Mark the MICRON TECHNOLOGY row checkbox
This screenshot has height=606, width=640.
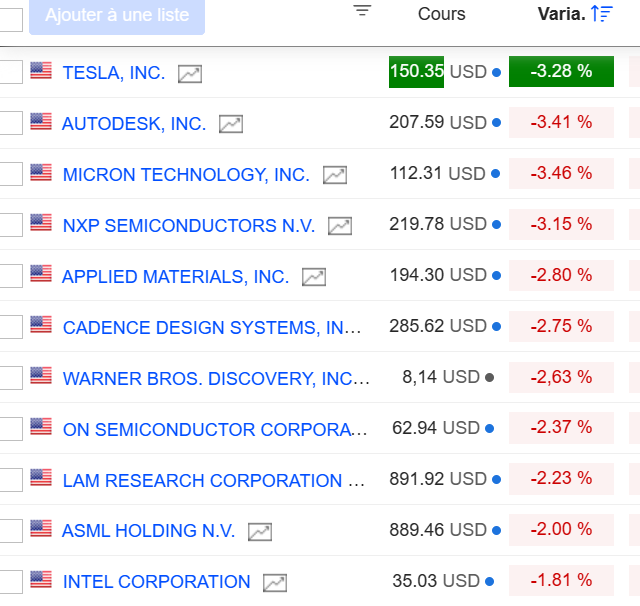10,174
